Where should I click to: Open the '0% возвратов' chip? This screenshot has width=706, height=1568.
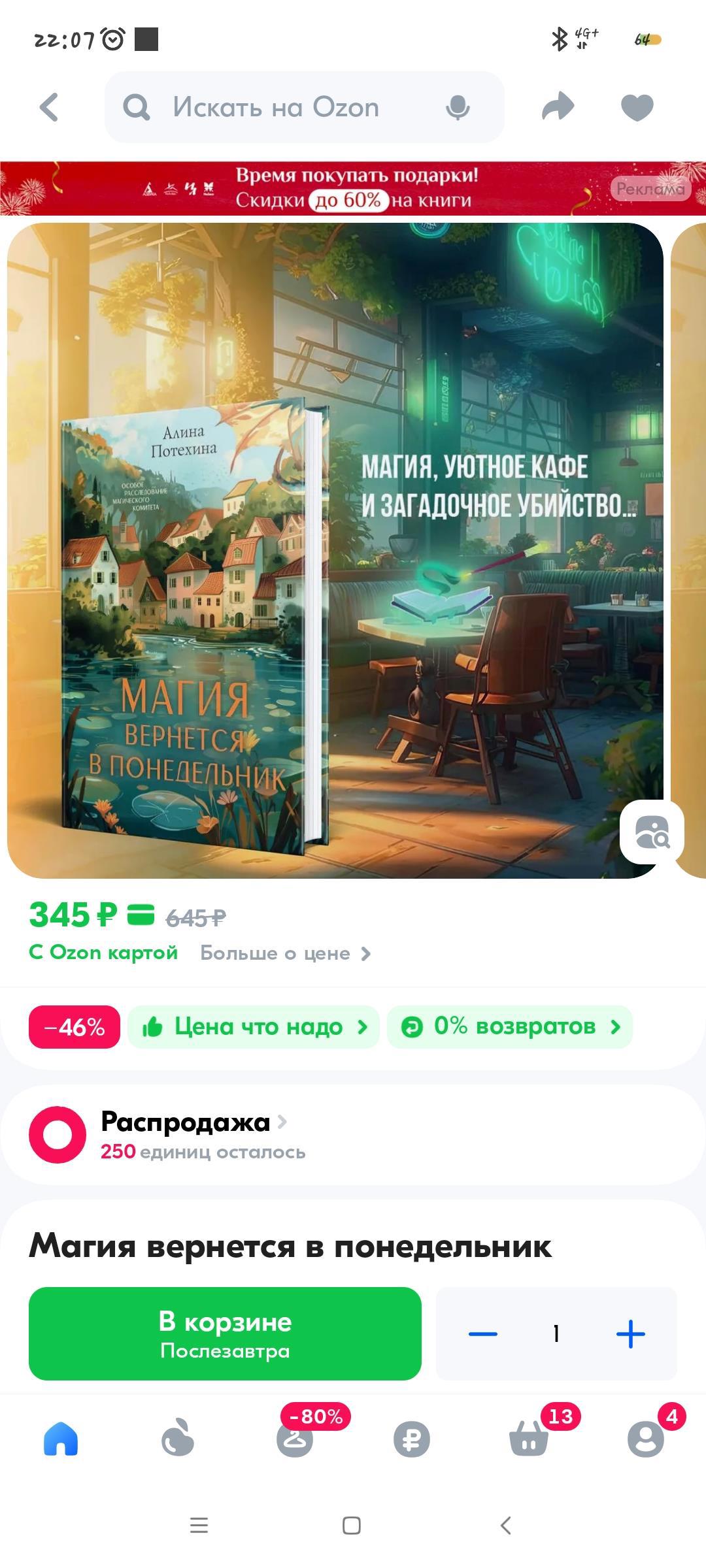(x=510, y=1027)
